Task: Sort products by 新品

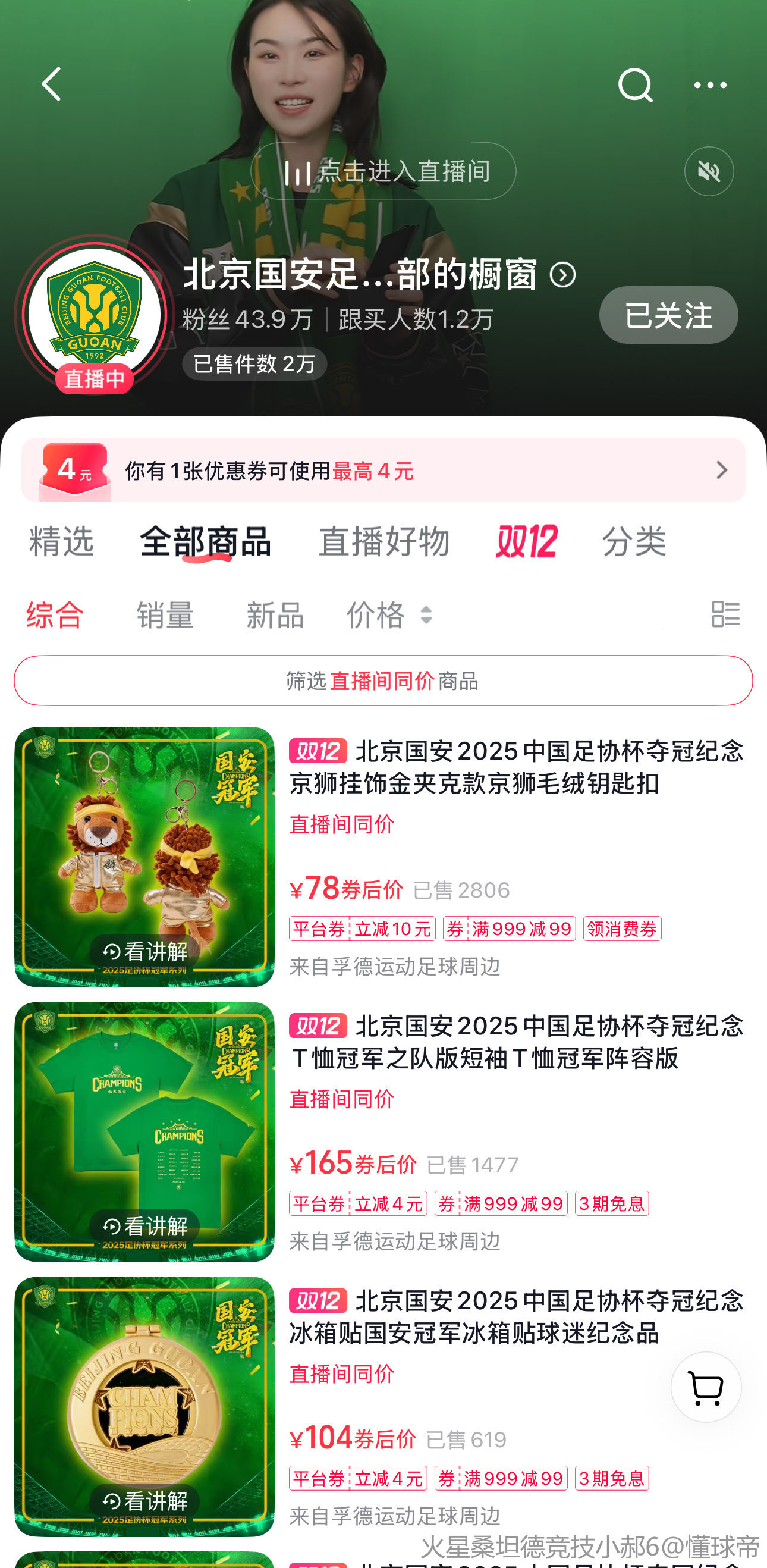Action: 275,615
